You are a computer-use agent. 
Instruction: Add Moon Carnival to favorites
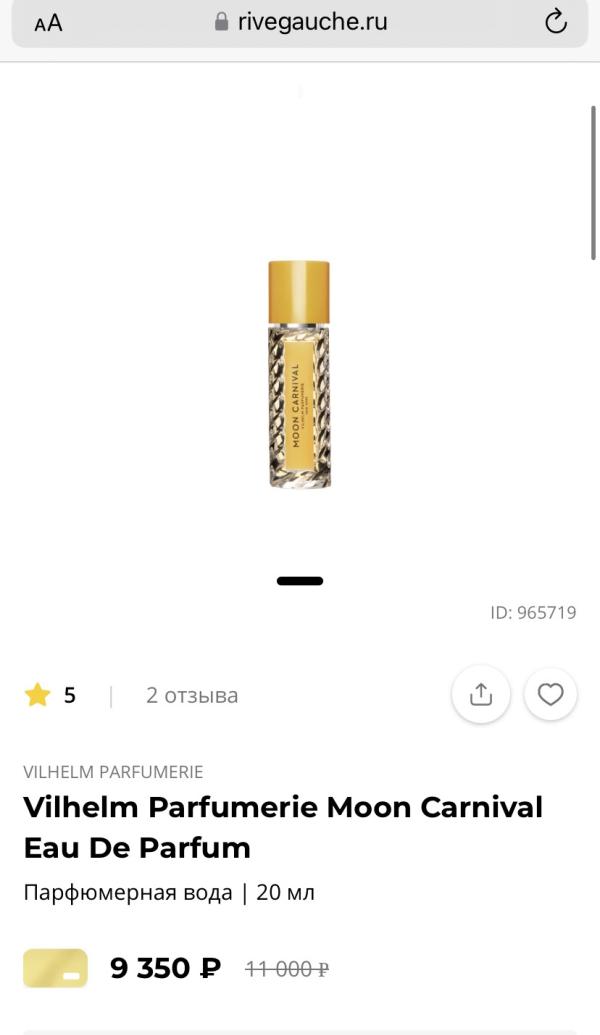(550, 694)
